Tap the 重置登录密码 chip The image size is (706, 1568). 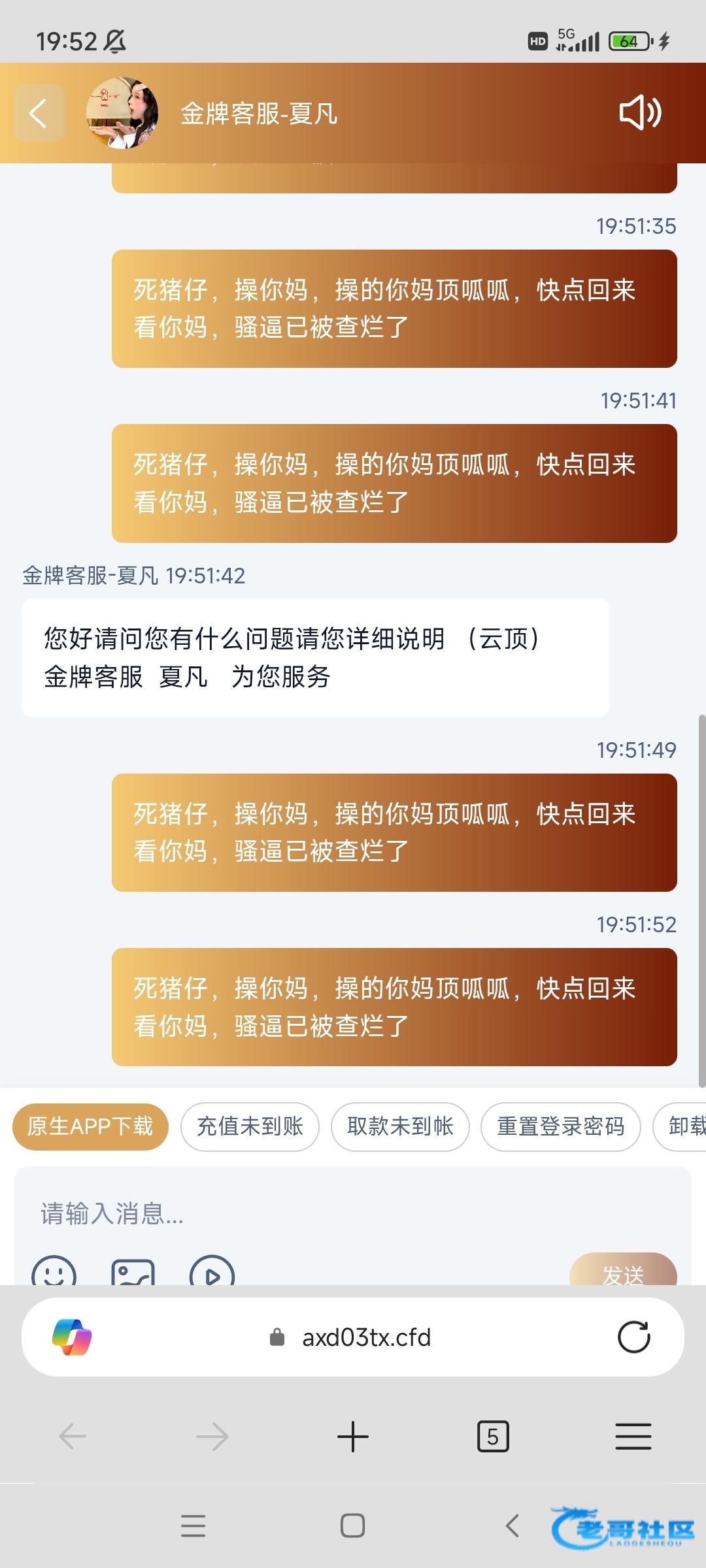point(560,1126)
